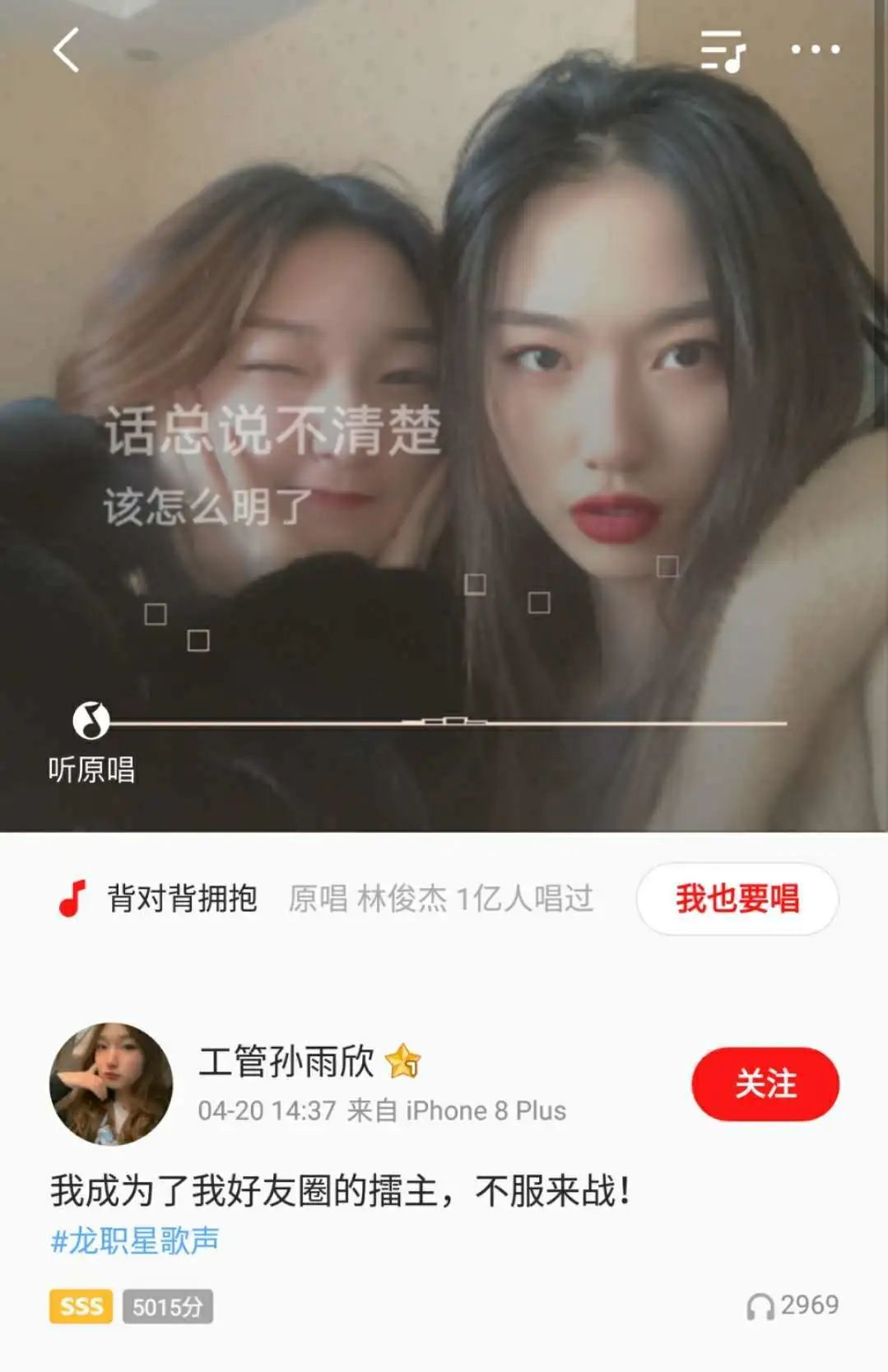
Task: Open 工管孙雨欣's profile avatar
Action: point(111,1083)
